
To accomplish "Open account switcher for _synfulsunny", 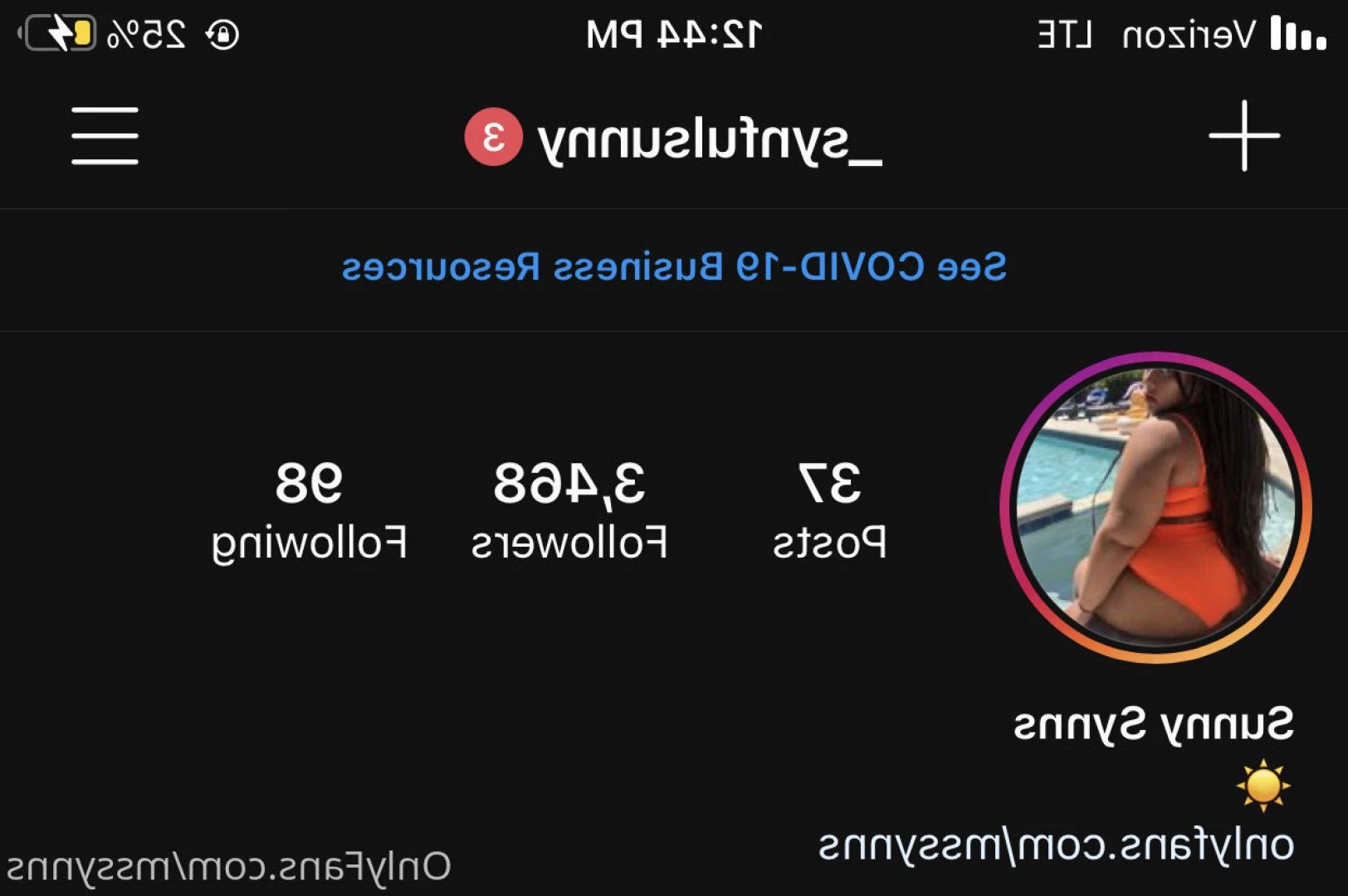I will (710, 139).
